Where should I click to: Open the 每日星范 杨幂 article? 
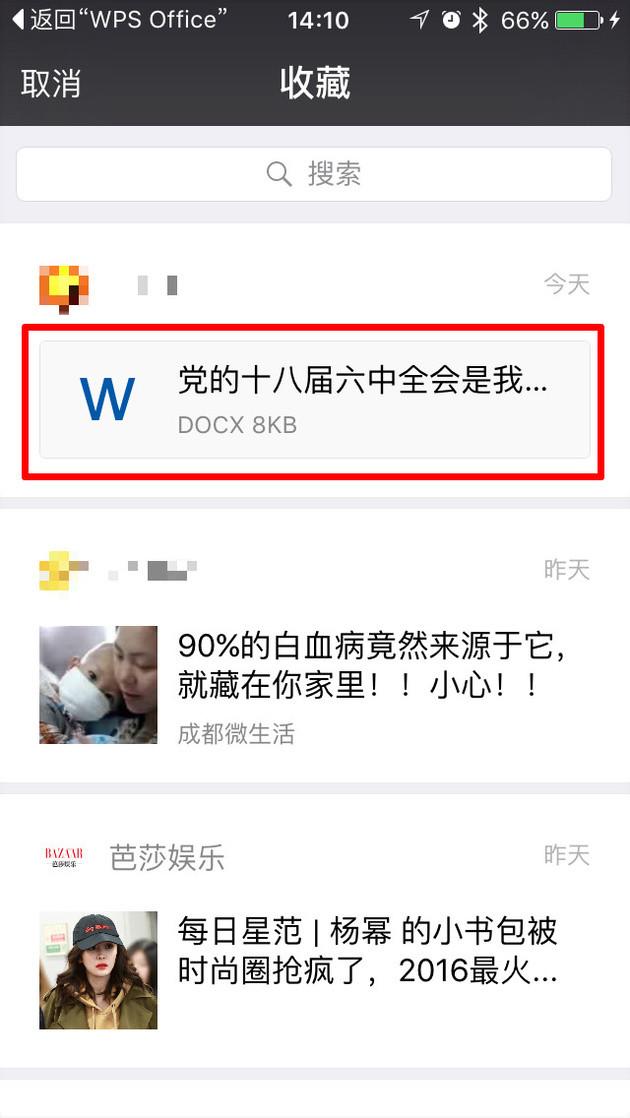click(x=314, y=969)
